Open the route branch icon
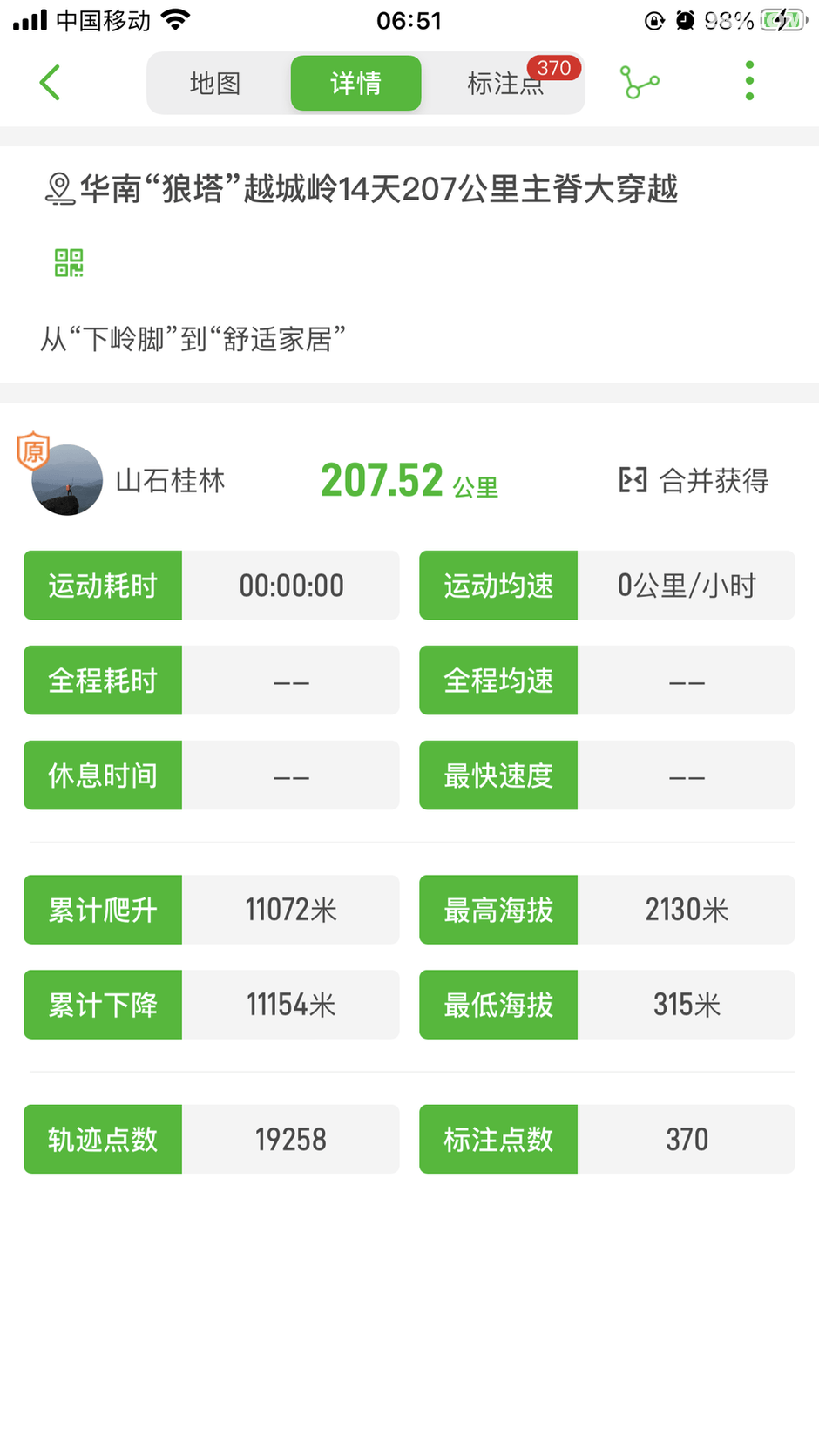 pos(640,83)
